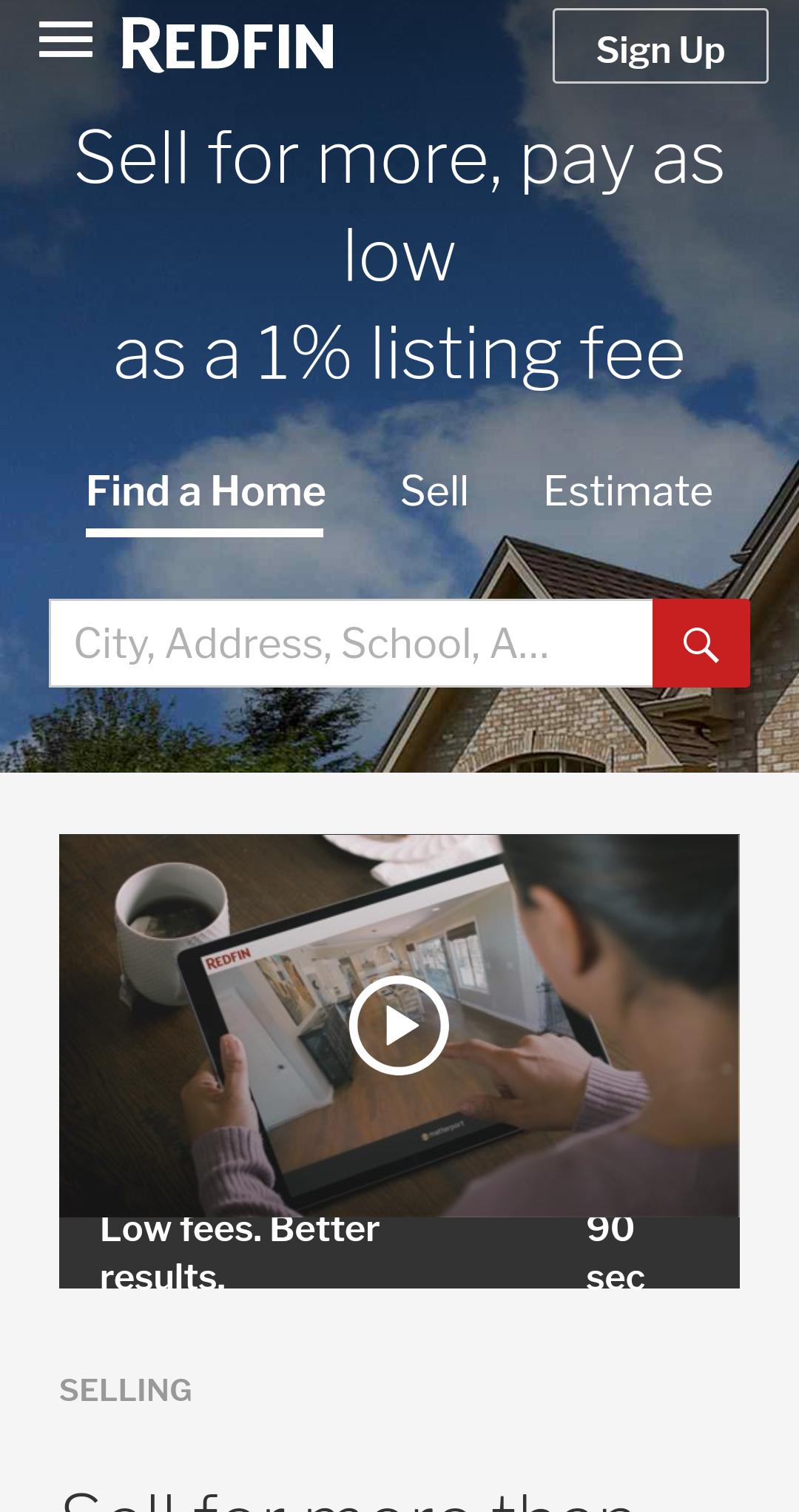Image resolution: width=799 pixels, height=1512 pixels.
Task: Go to the Redfin home page logo
Action: point(228,45)
